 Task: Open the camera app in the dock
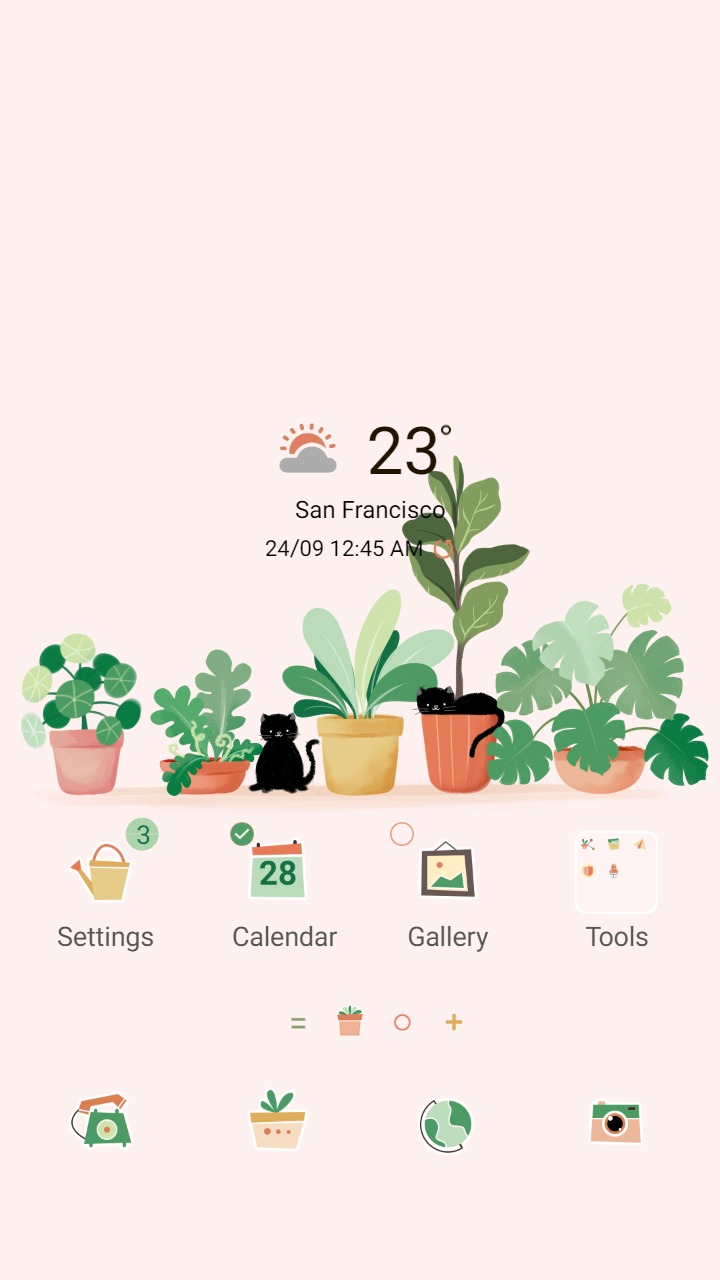coord(615,1122)
